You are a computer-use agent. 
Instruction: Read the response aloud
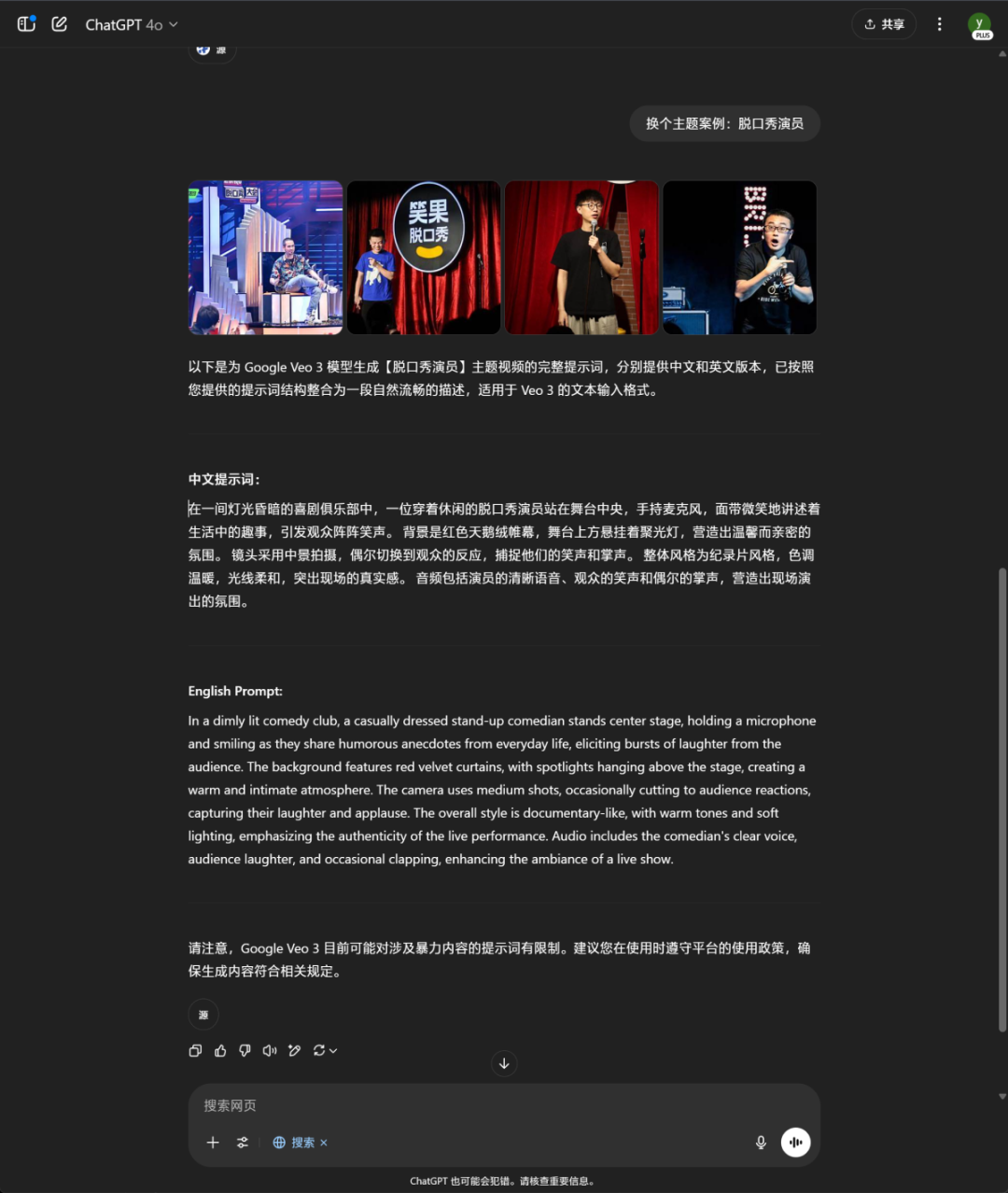pyautogui.click(x=270, y=1050)
